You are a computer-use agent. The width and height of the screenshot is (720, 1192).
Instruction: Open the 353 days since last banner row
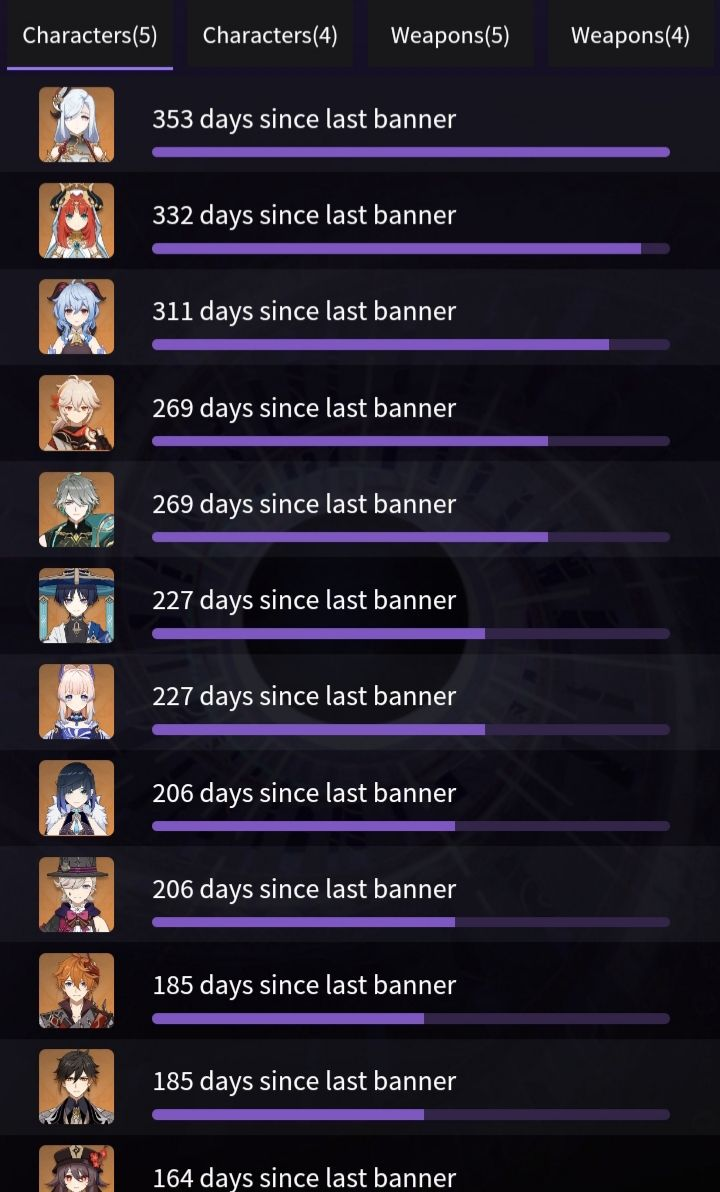point(360,124)
